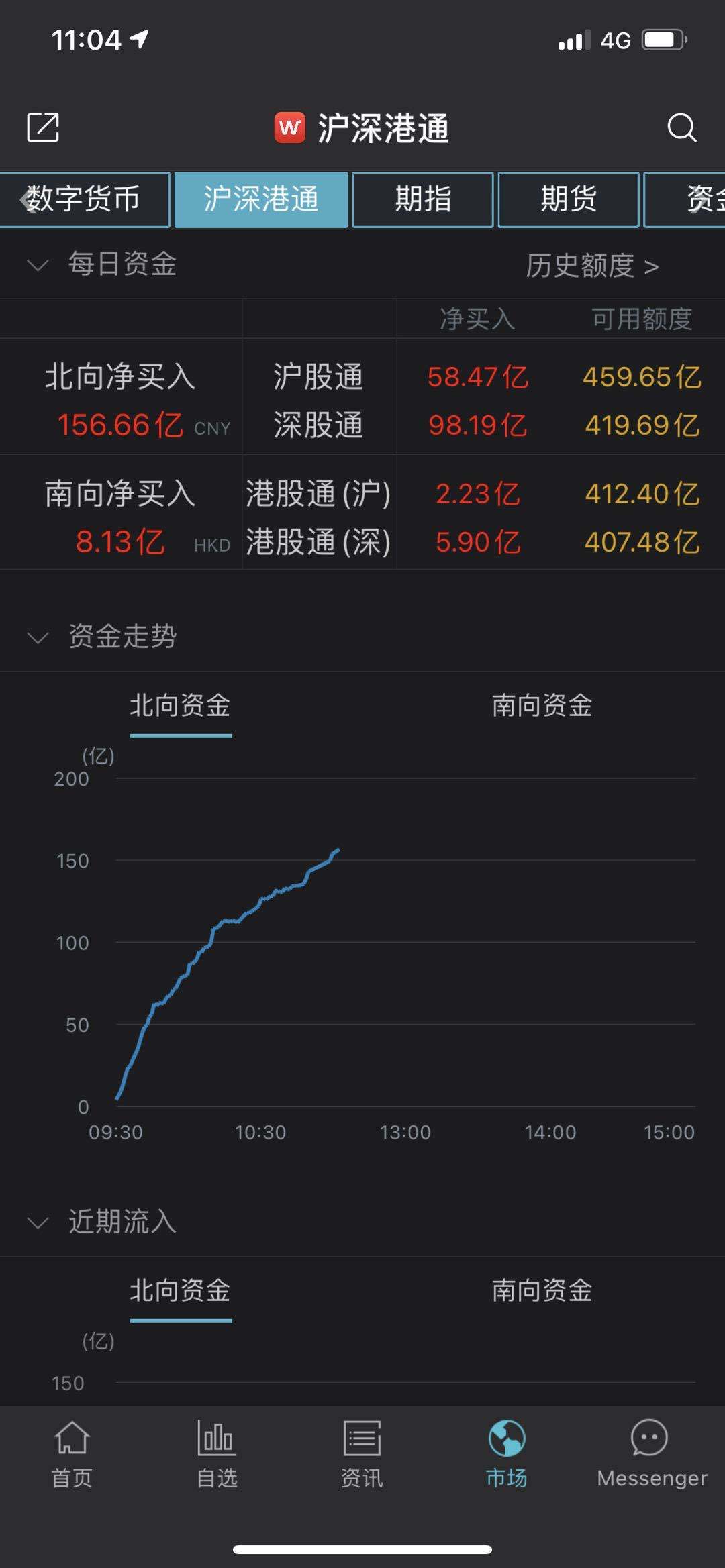
Task: Collapse the 每日资金 section
Action: tap(36, 265)
